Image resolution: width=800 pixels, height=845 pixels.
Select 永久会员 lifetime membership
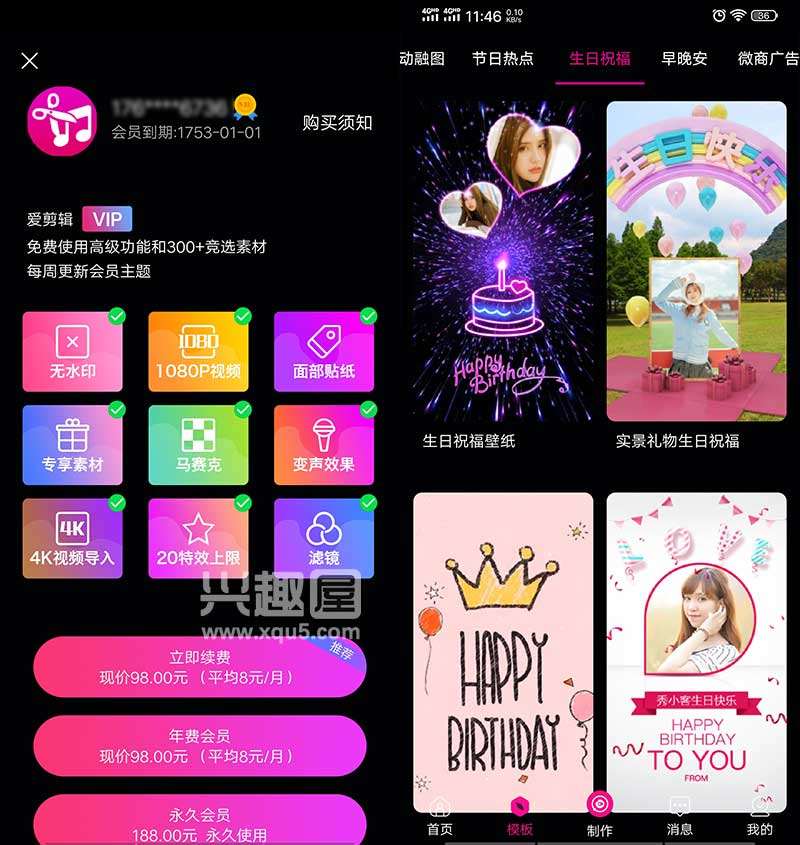[x=199, y=822]
